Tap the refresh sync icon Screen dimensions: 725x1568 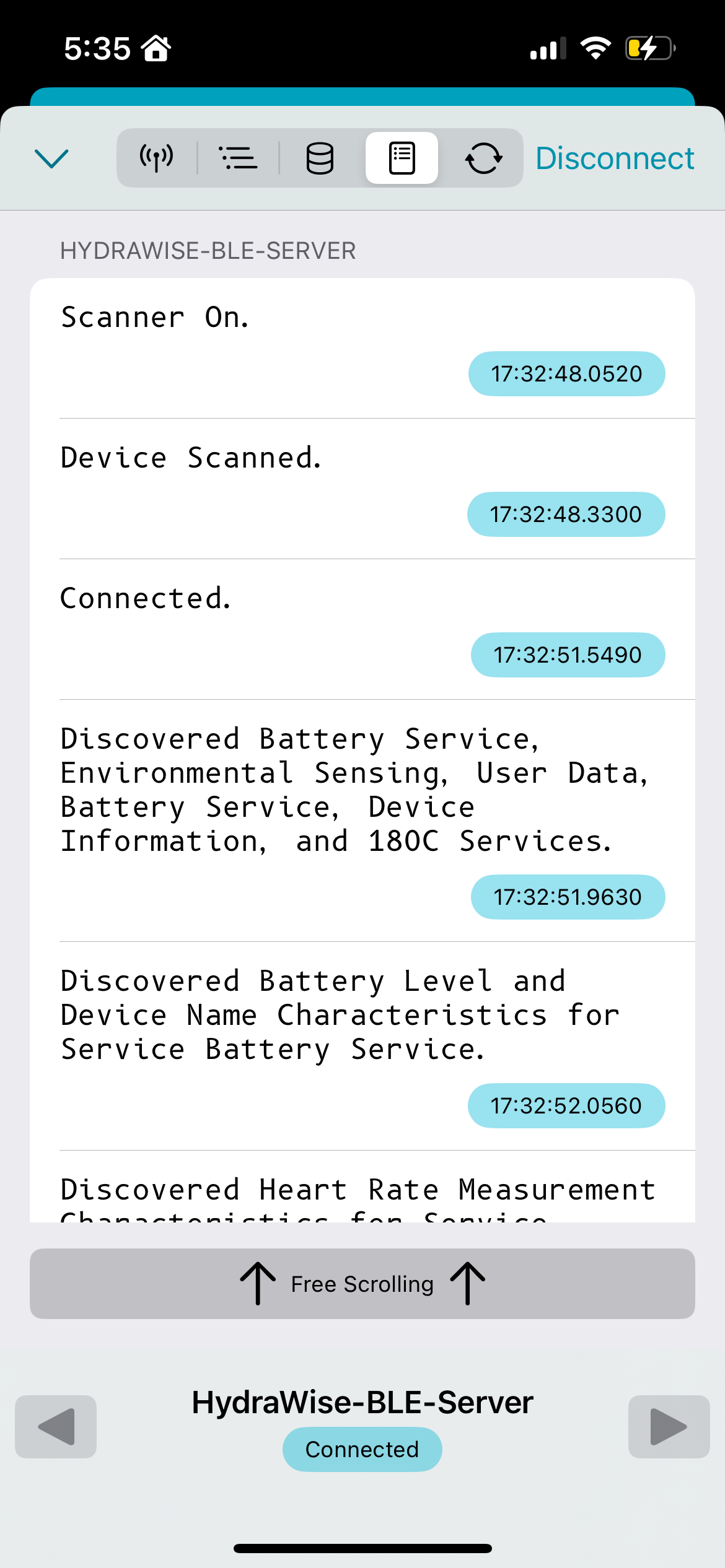pyautogui.click(x=484, y=158)
